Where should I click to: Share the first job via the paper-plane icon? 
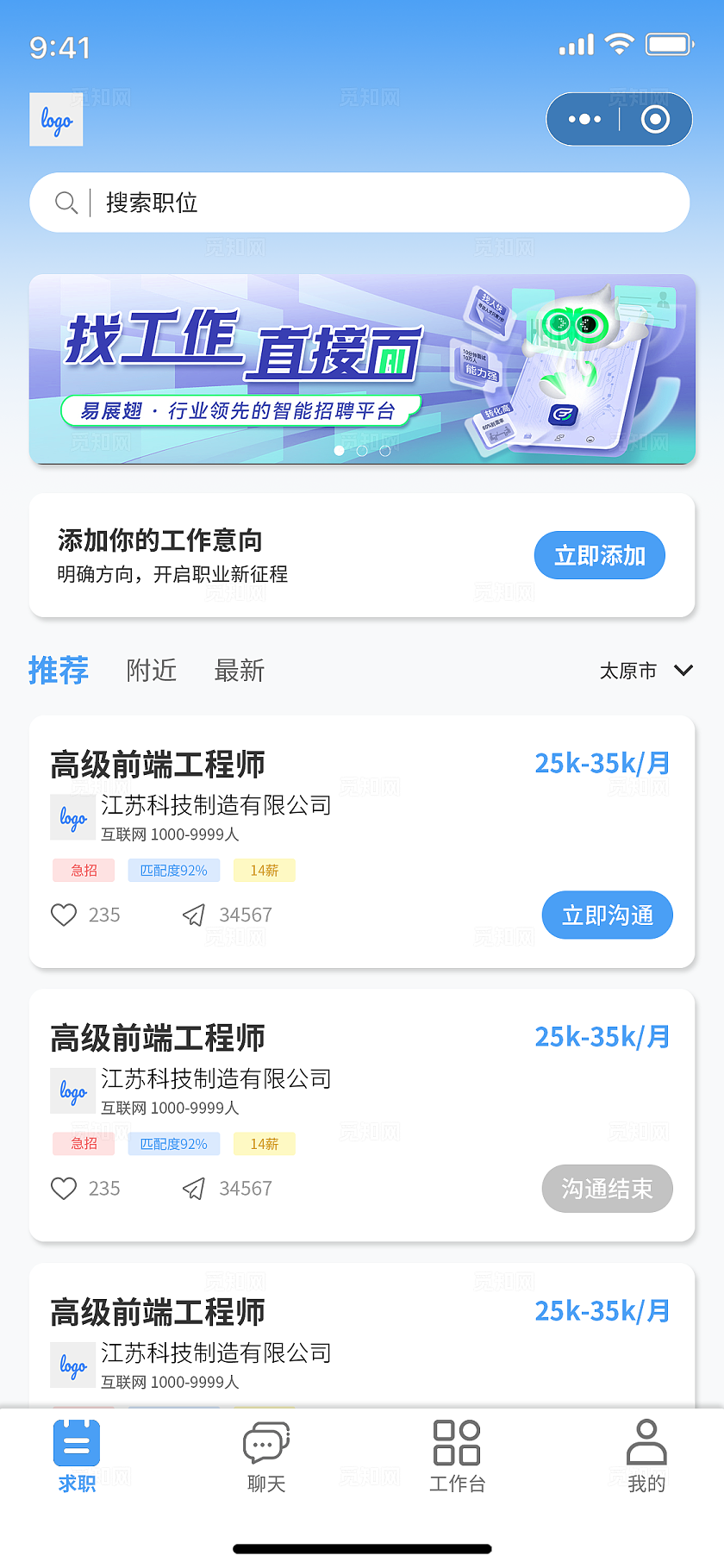[193, 915]
